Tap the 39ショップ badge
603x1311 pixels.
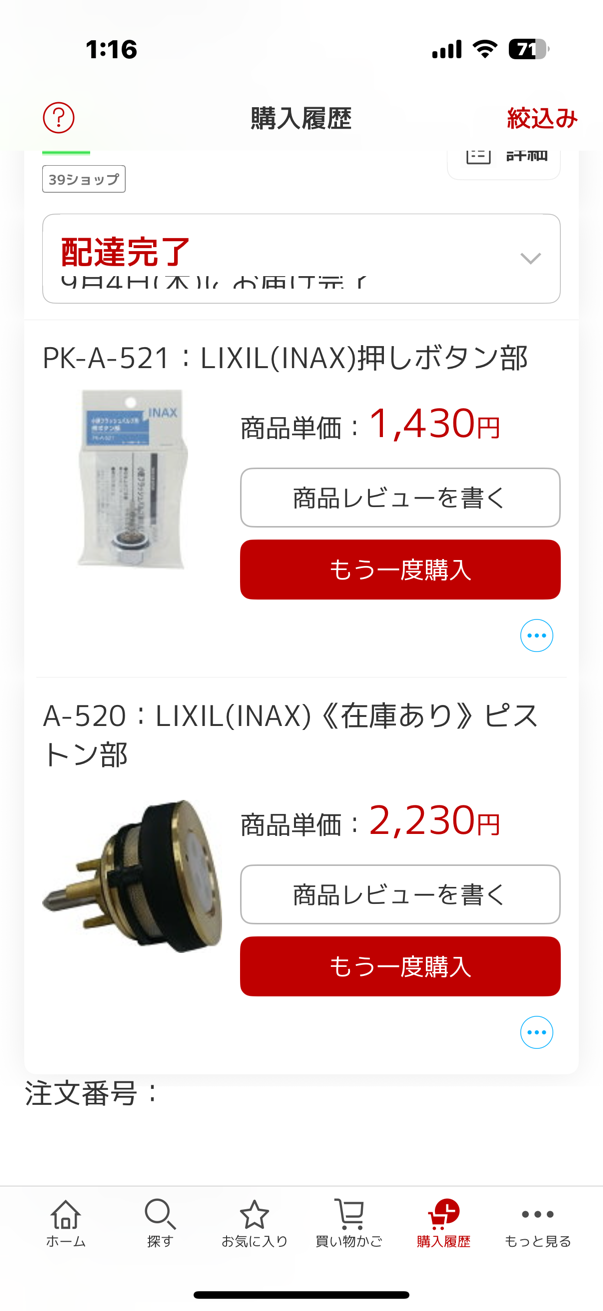point(84,179)
